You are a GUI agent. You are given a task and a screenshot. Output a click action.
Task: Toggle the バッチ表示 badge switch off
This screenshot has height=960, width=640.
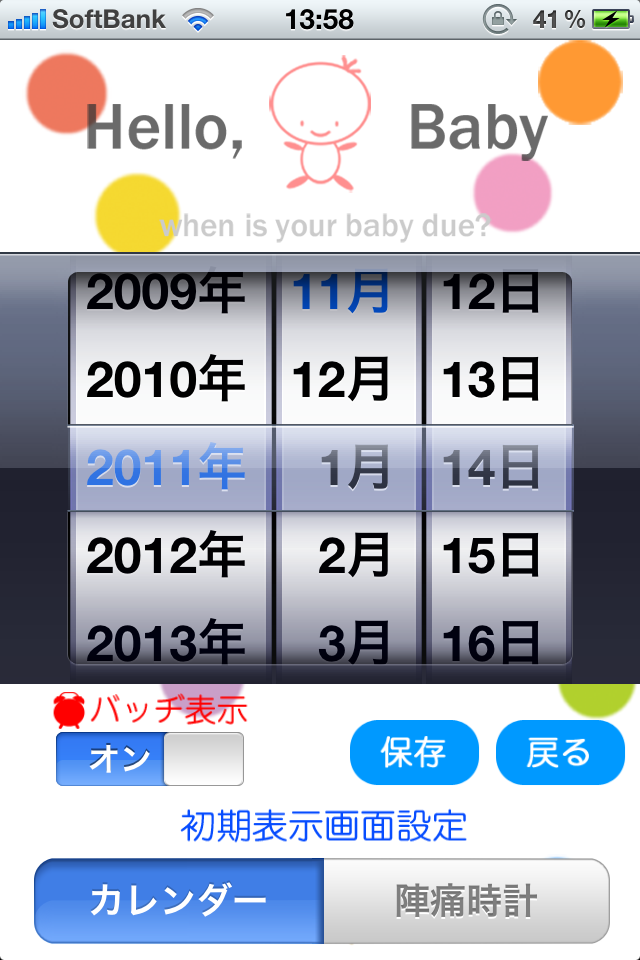click(150, 759)
